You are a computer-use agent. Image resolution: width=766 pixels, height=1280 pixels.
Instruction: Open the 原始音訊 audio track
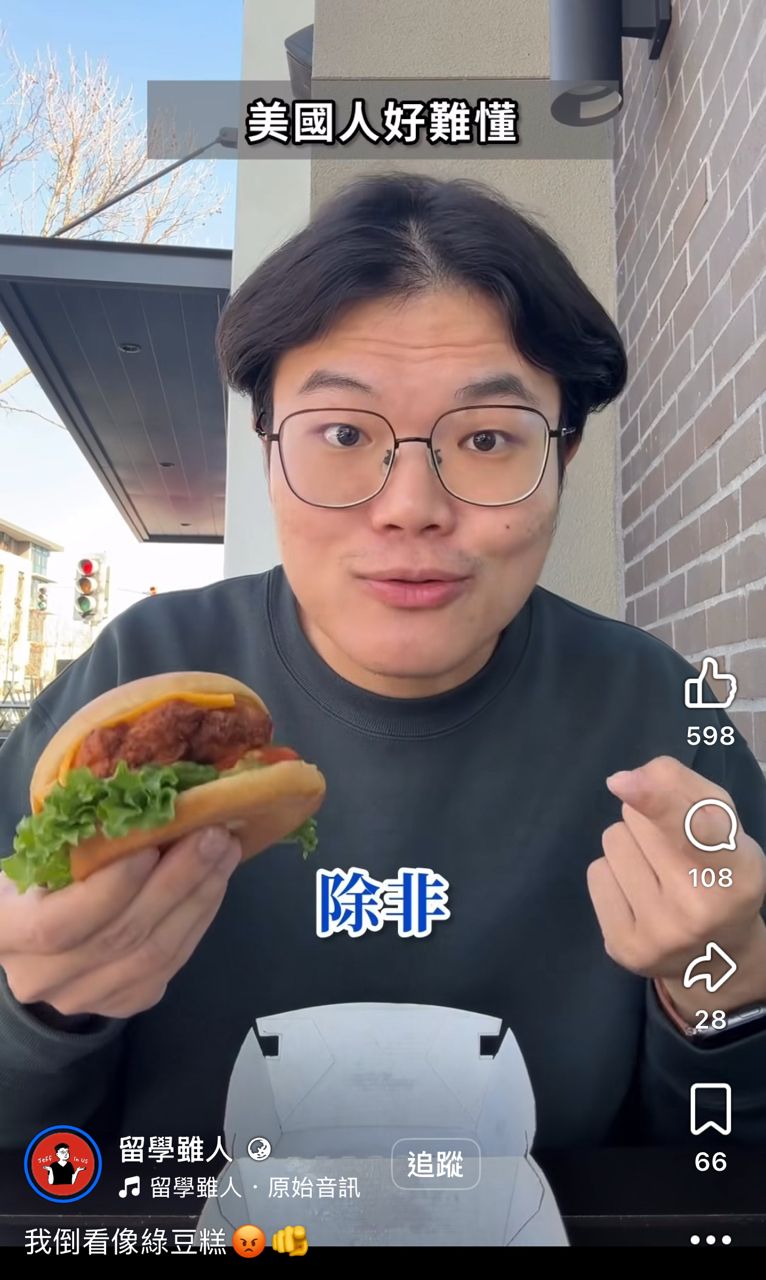[x=240, y=1188]
